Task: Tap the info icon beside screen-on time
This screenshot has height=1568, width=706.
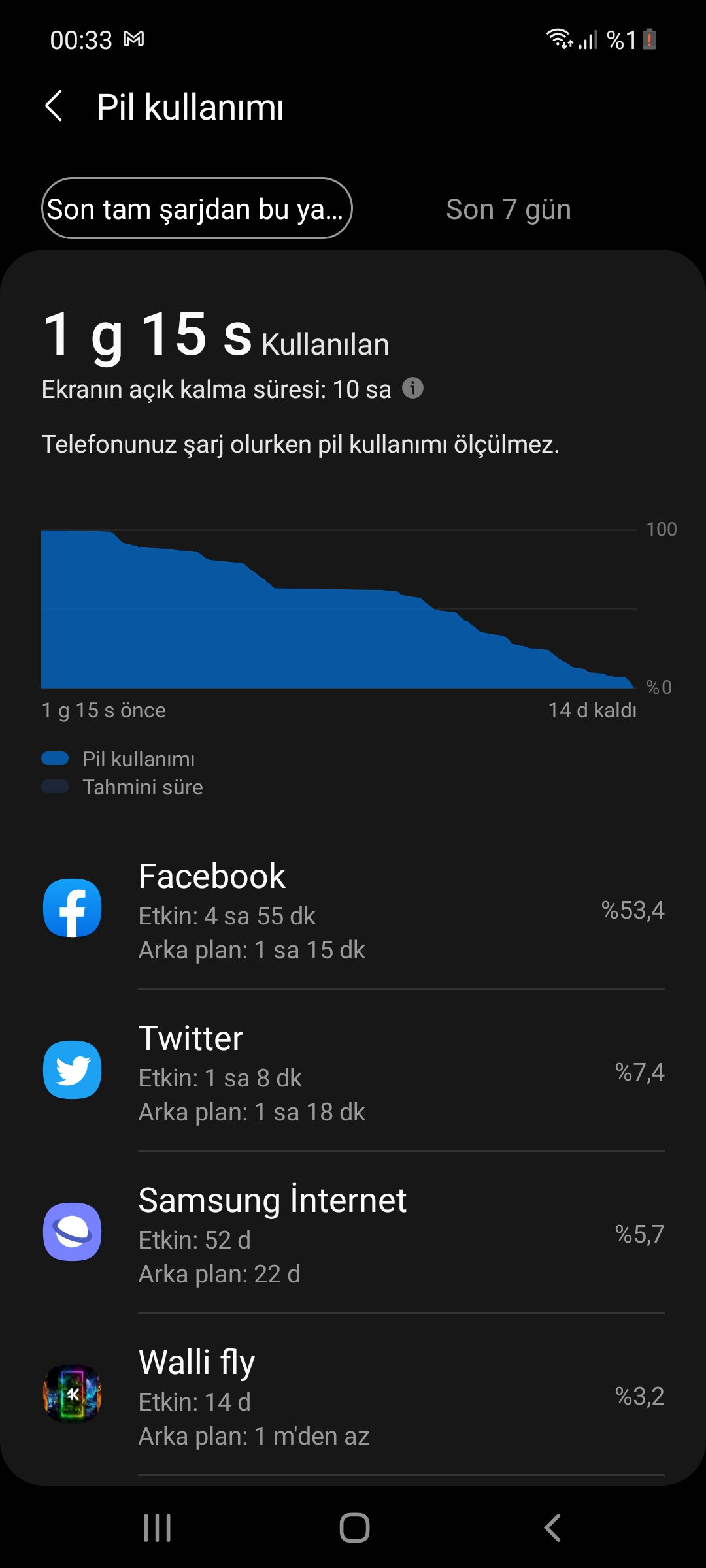Action: tap(412, 388)
